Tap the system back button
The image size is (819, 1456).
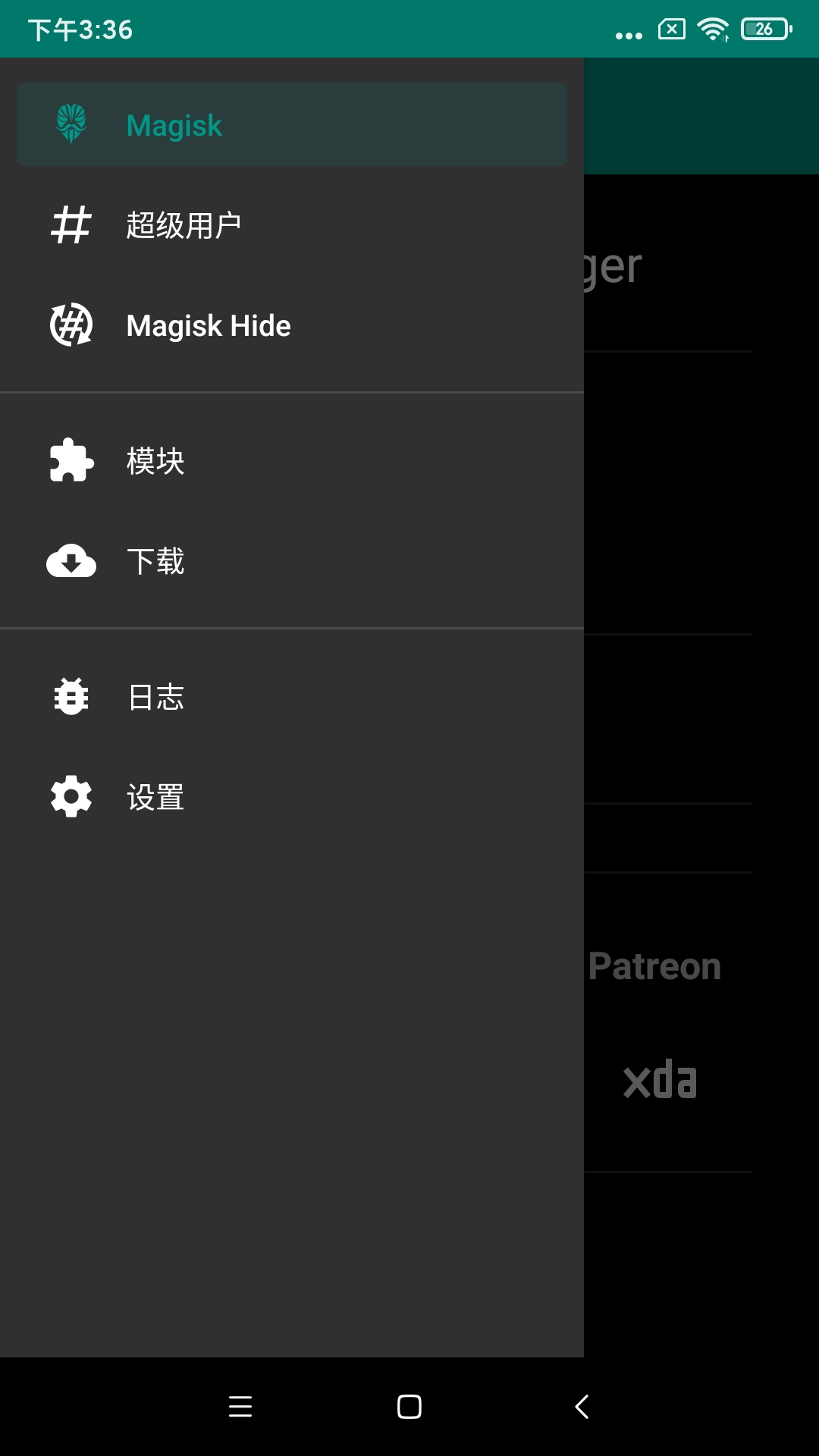click(582, 1407)
